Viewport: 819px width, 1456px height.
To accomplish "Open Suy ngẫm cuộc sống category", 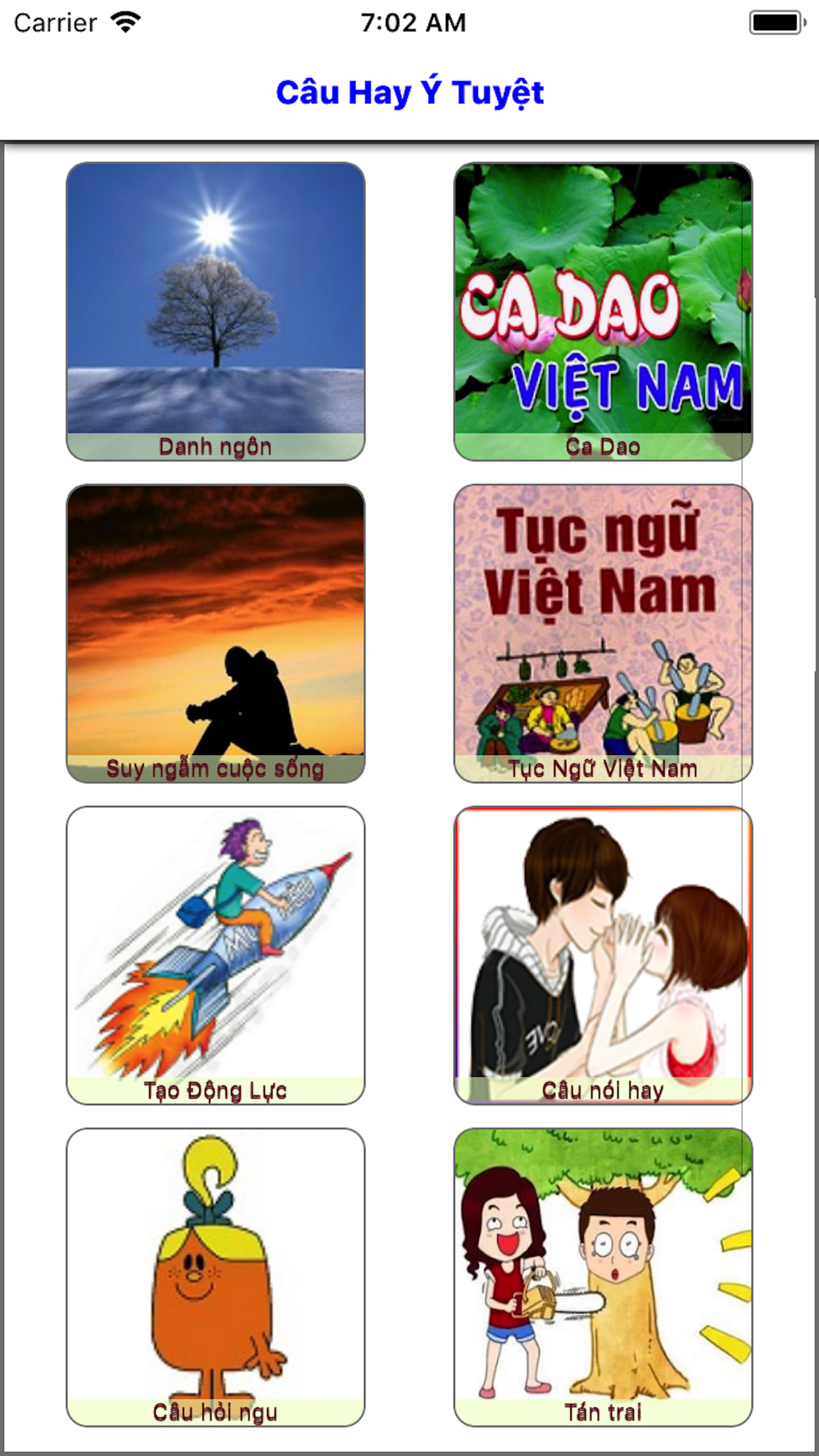I will pyautogui.click(x=215, y=633).
